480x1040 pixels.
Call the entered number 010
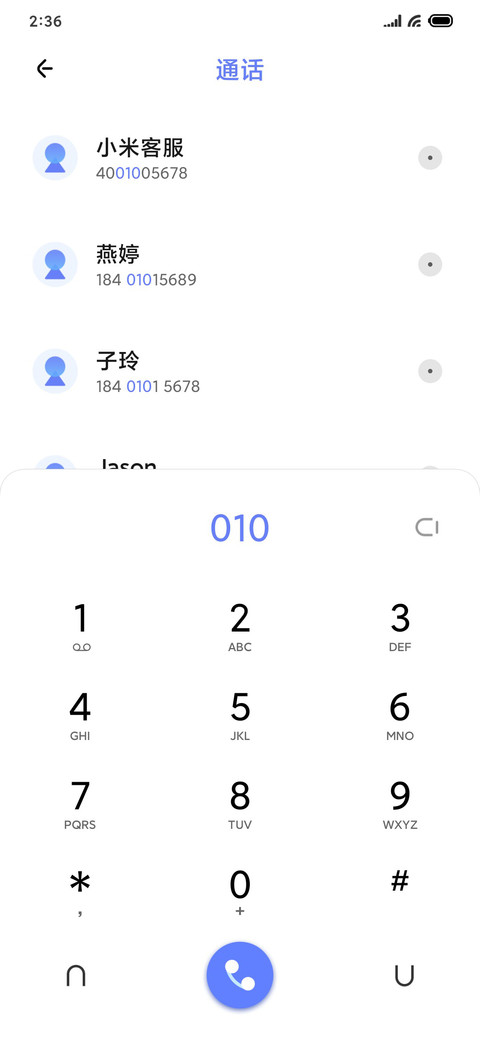coord(240,975)
